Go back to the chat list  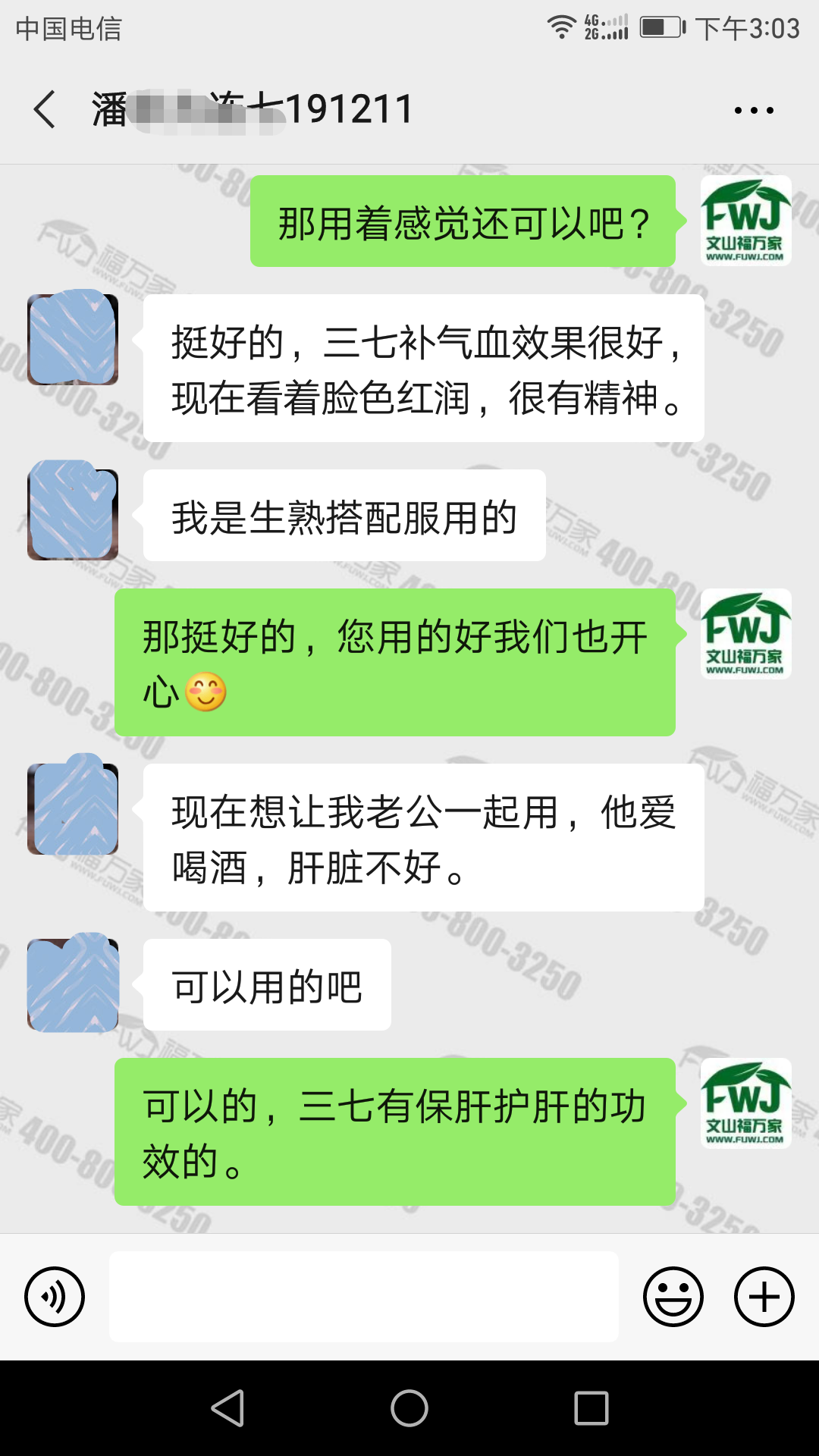[x=45, y=109]
